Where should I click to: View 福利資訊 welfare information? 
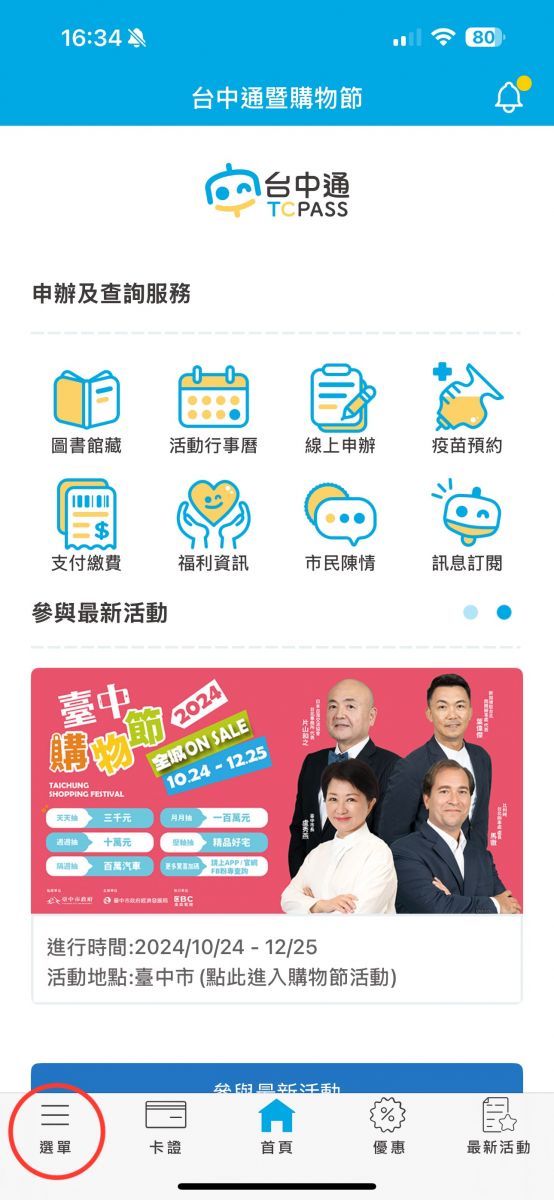click(x=213, y=526)
